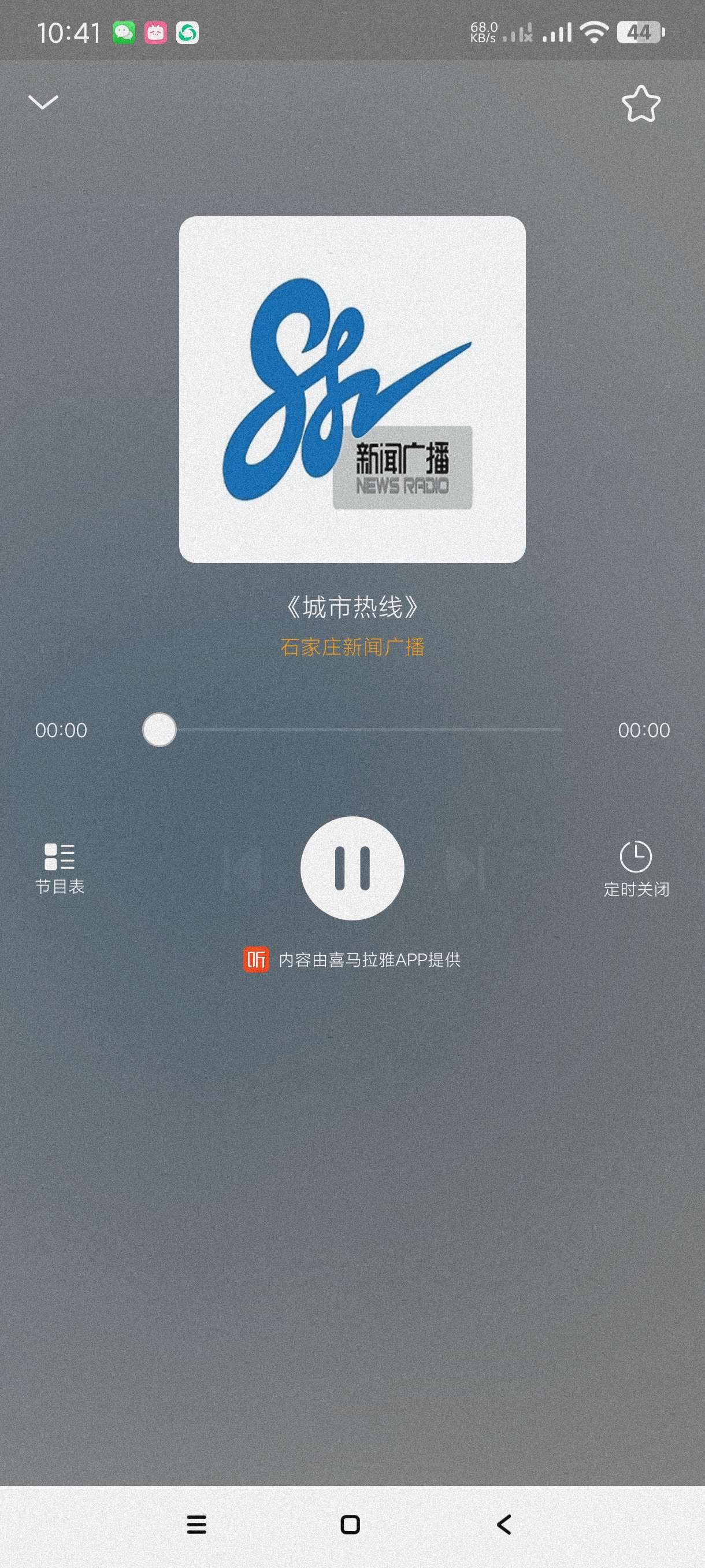Viewport: 705px width, 1568px height.
Task: Open the 石家庄新闻广播 station link
Action: [352, 647]
